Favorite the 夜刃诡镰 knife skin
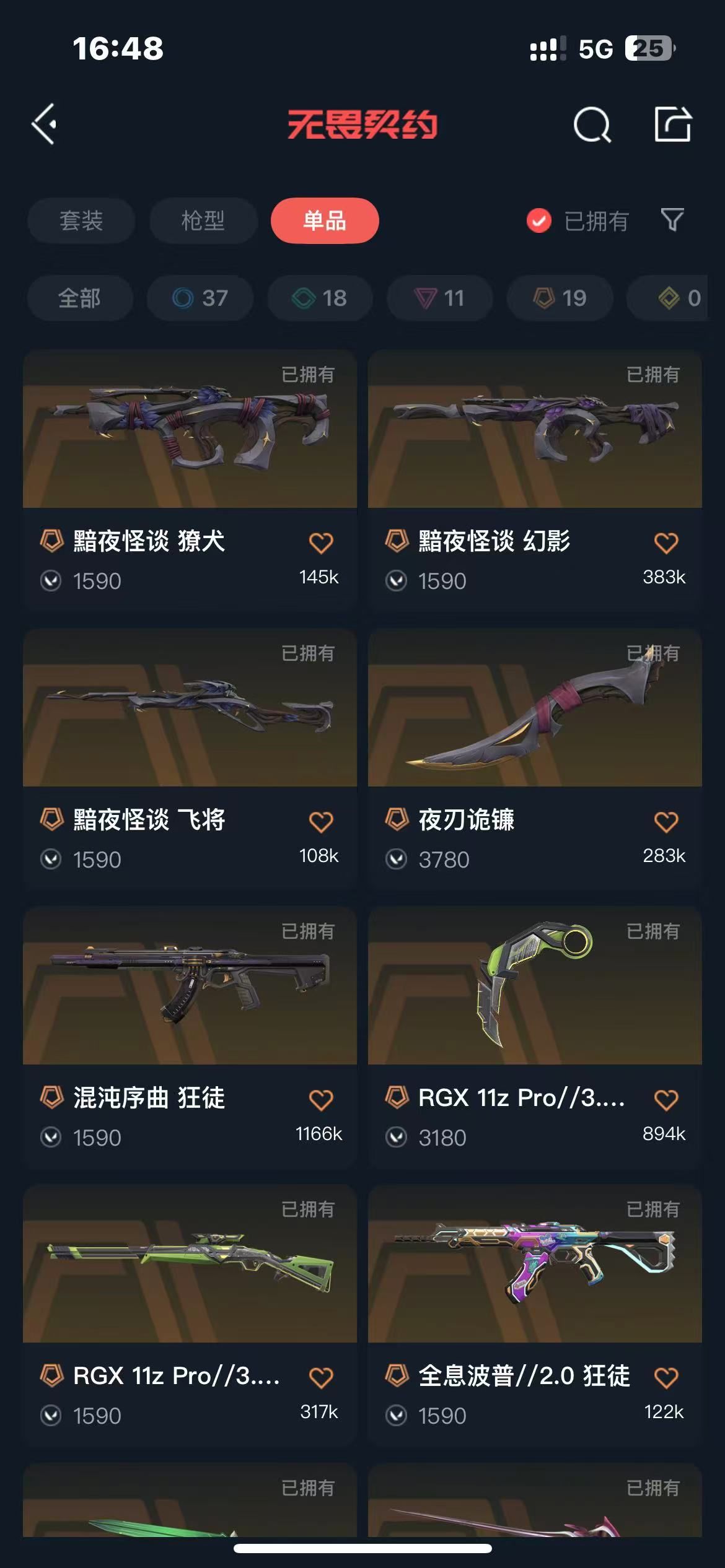 tap(666, 822)
